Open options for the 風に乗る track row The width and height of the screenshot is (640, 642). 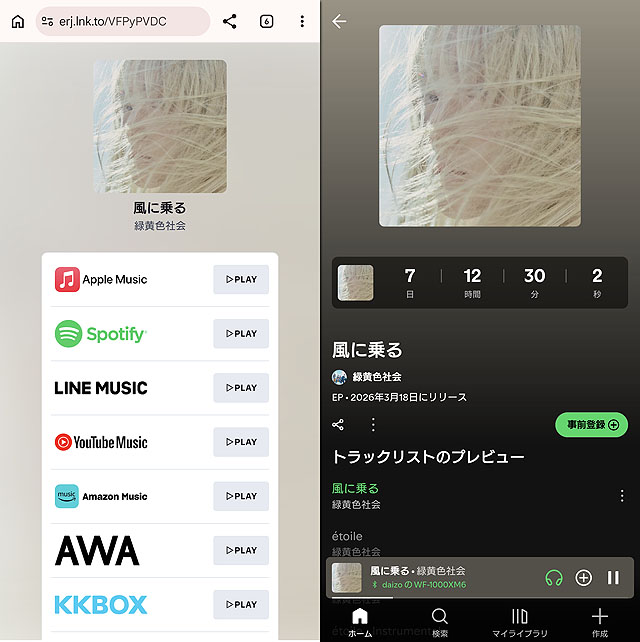(622, 496)
